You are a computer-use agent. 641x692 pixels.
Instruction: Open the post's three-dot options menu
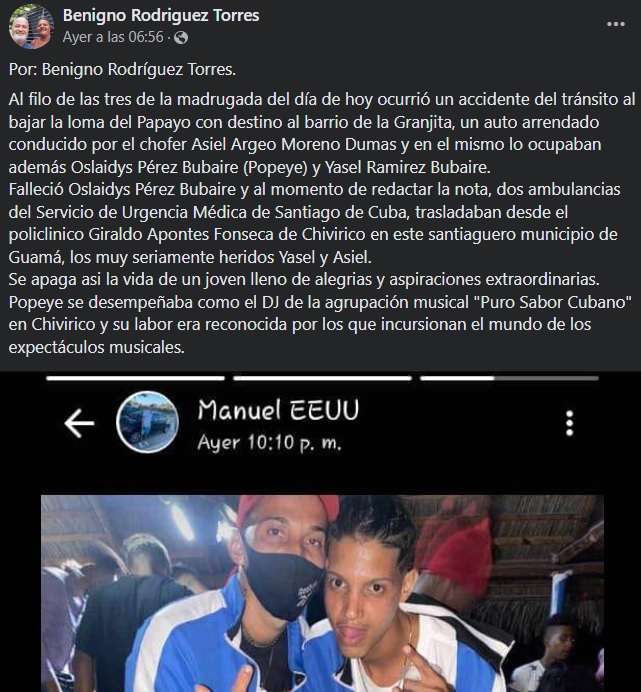click(615, 24)
